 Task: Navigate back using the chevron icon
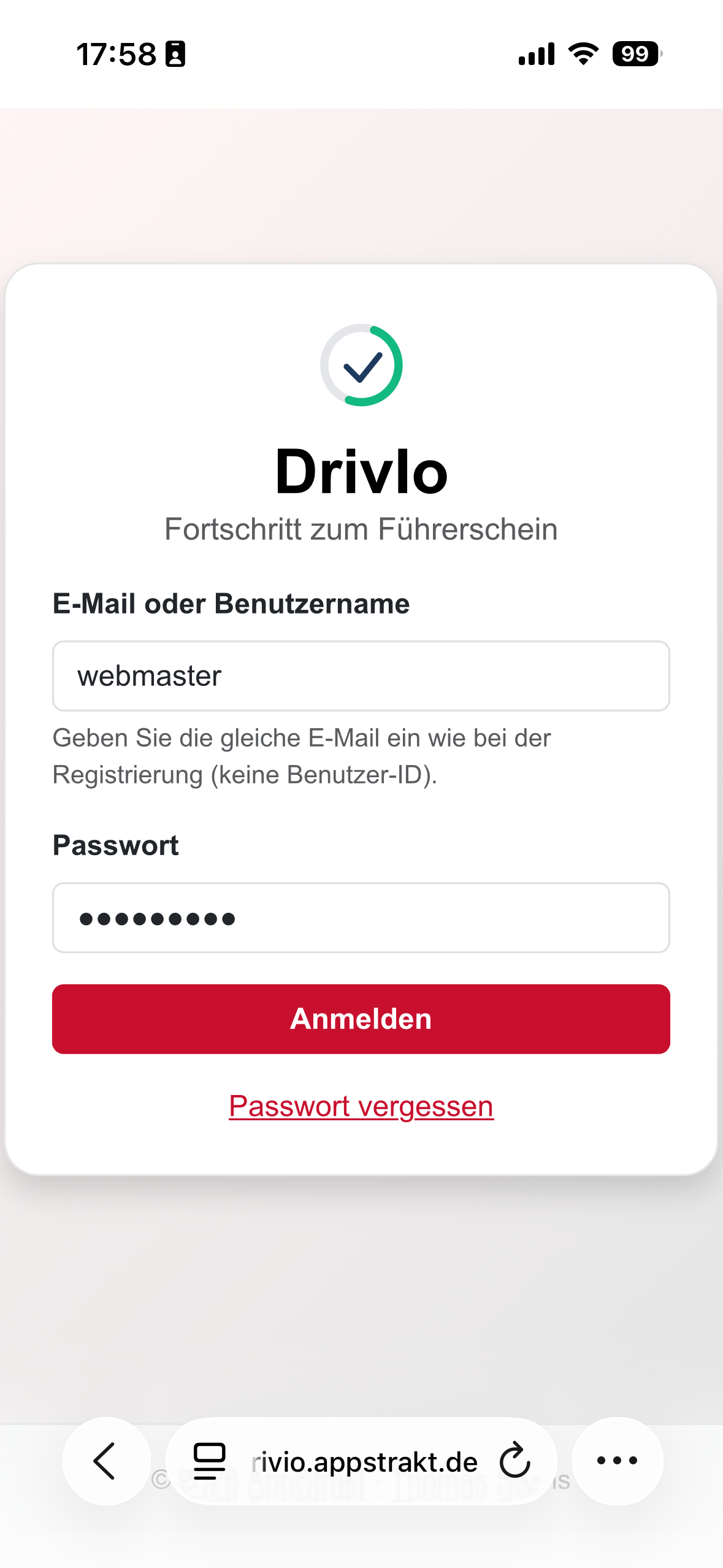[x=104, y=1461]
